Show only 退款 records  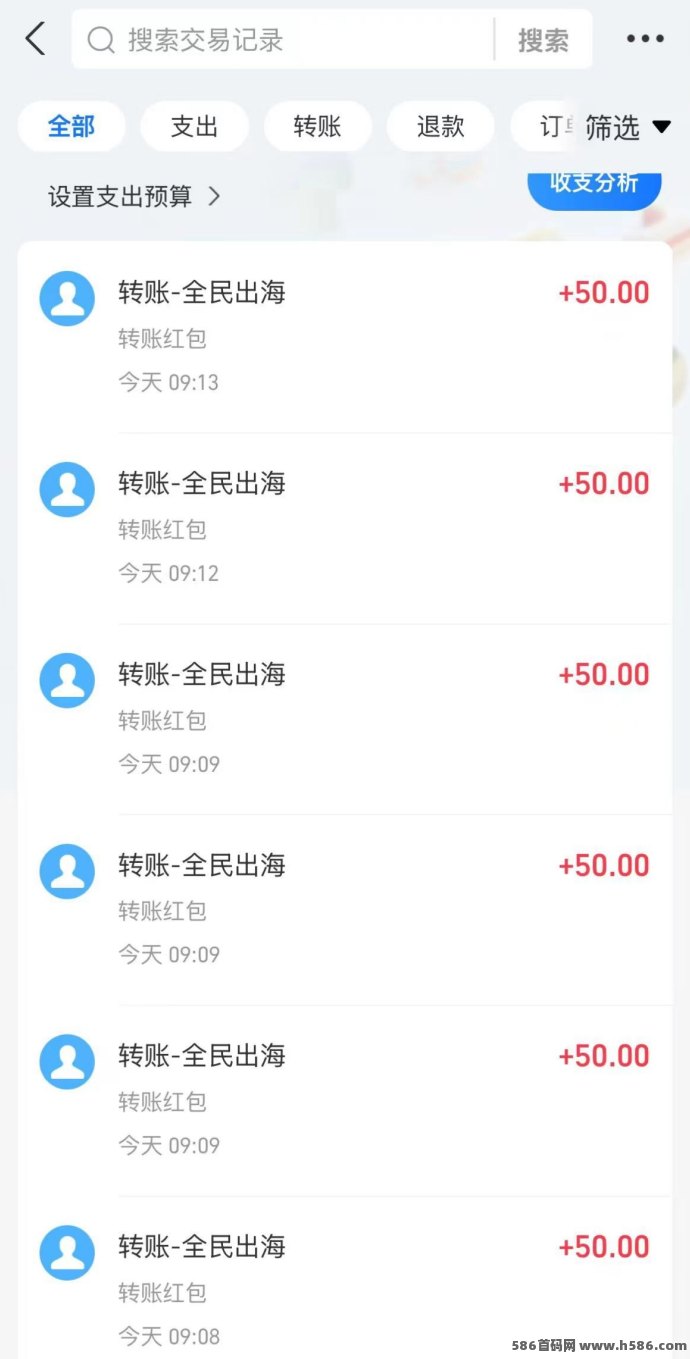pyautogui.click(x=440, y=127)
